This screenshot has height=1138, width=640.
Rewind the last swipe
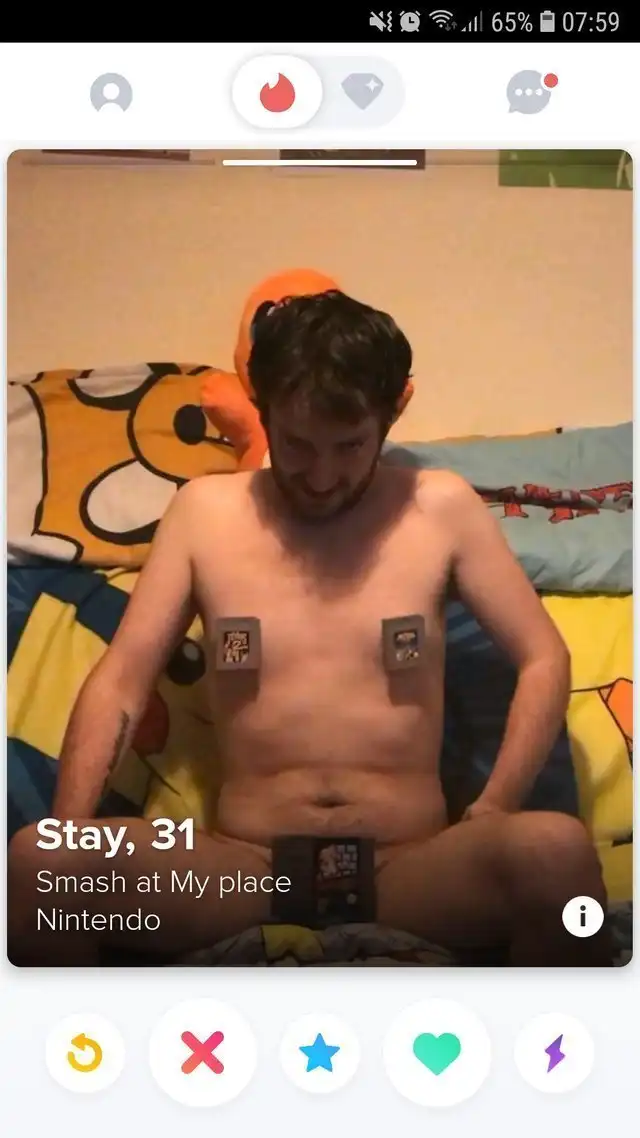point(85,1052)
